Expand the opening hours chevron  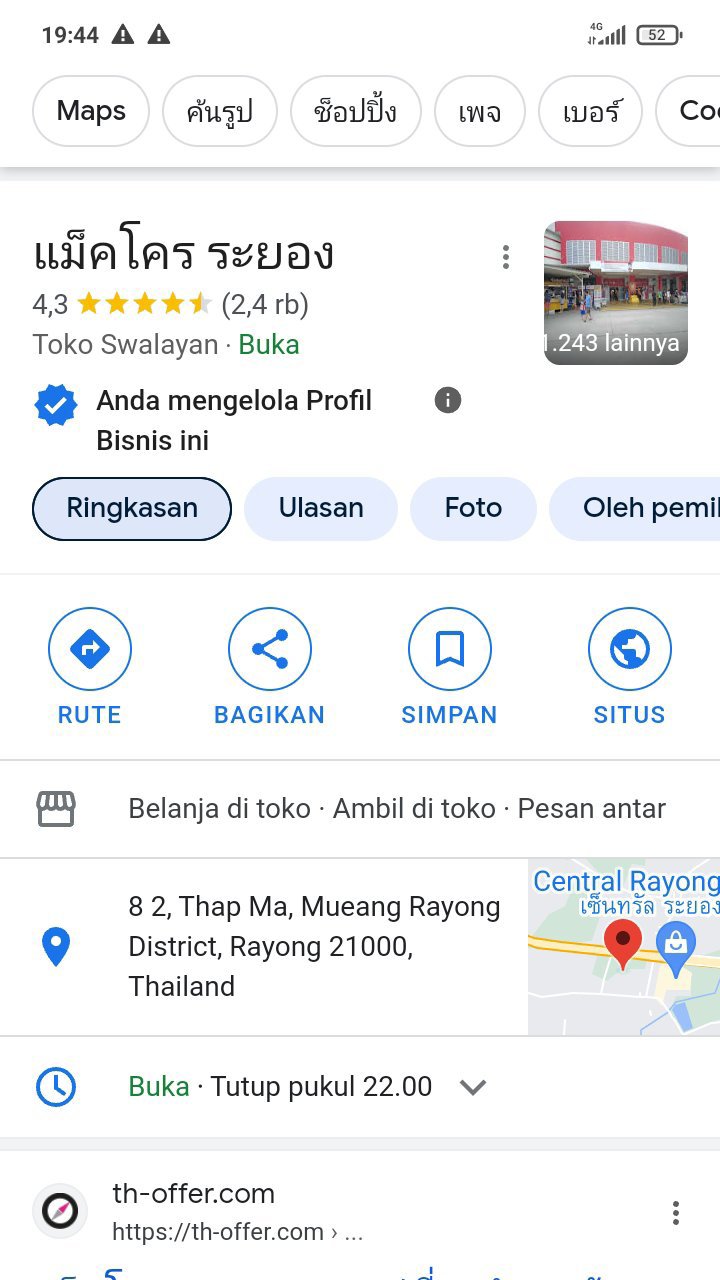click(473, 1087)
